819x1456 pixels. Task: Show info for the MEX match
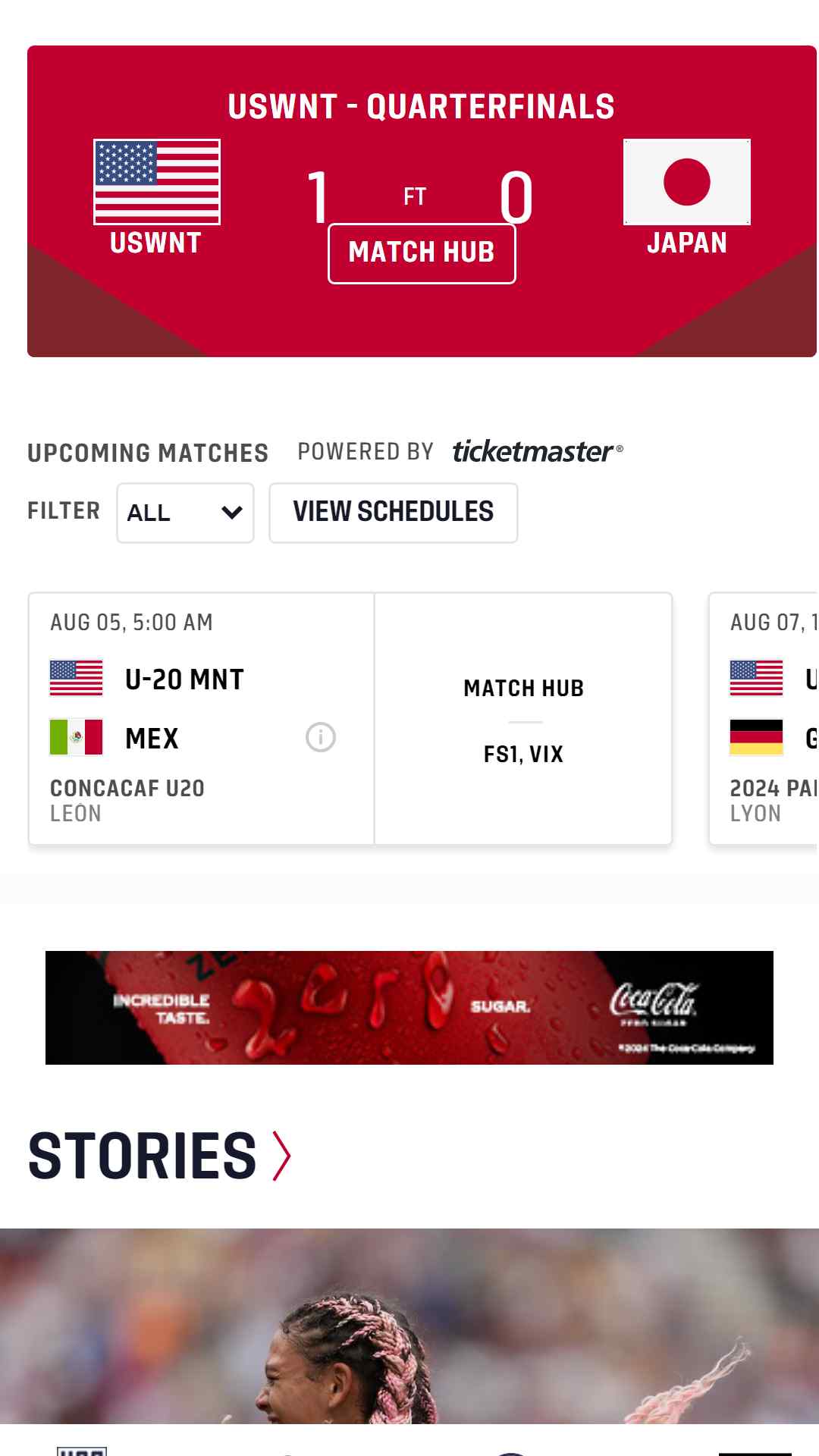coord(321,737)
